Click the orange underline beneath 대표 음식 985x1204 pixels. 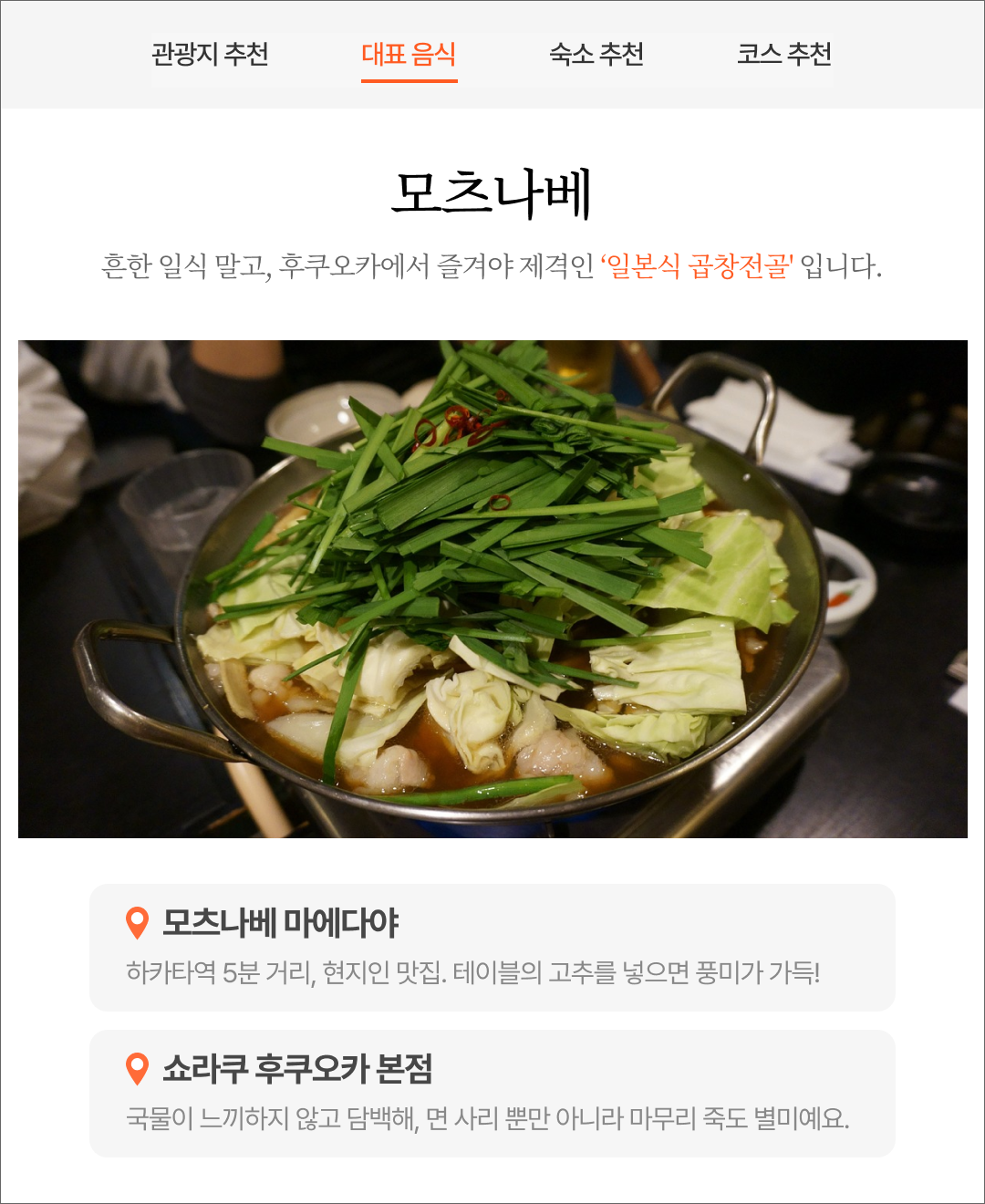coord(410,82)
